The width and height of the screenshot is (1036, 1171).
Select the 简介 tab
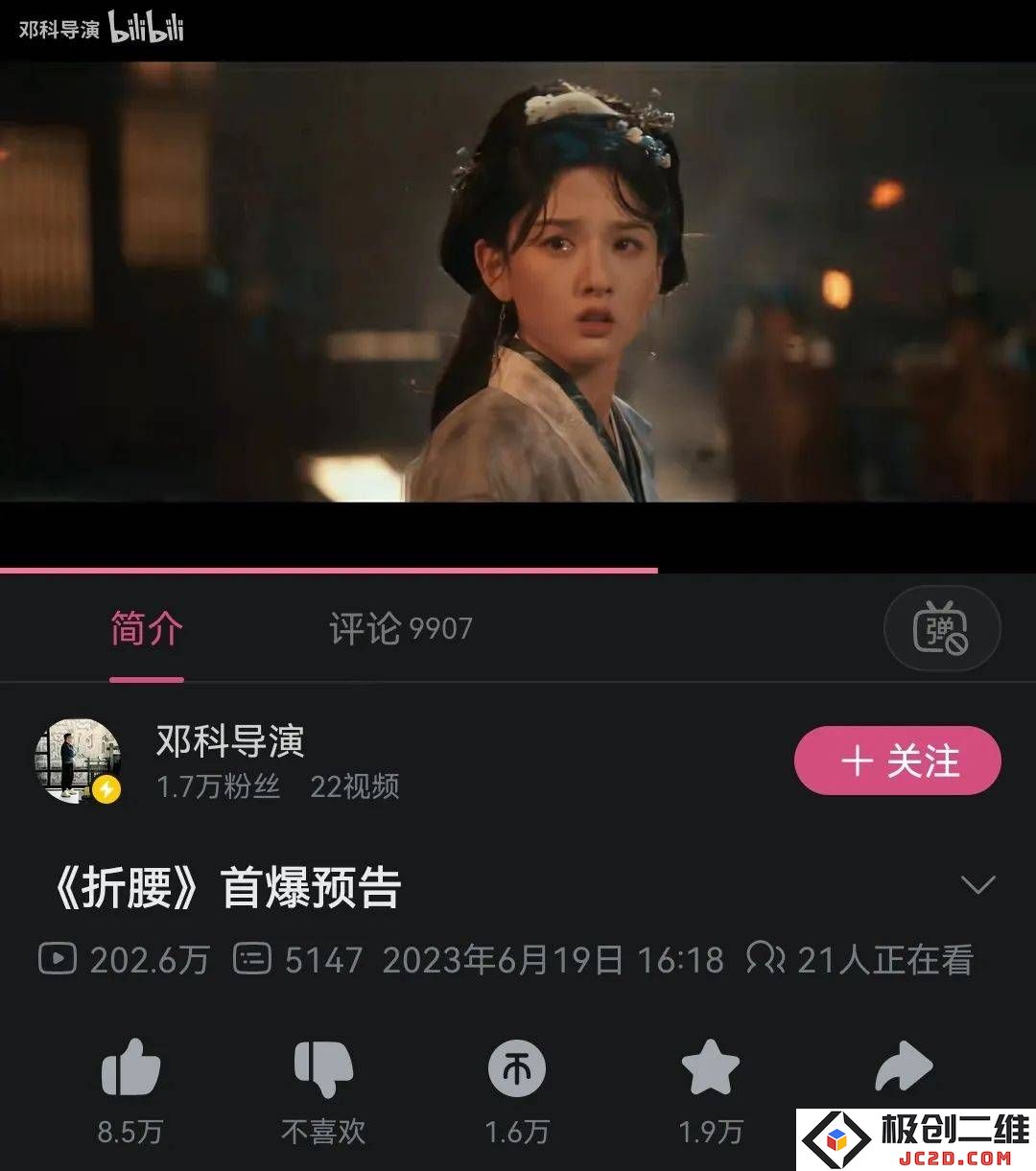(x=146, y=629)
